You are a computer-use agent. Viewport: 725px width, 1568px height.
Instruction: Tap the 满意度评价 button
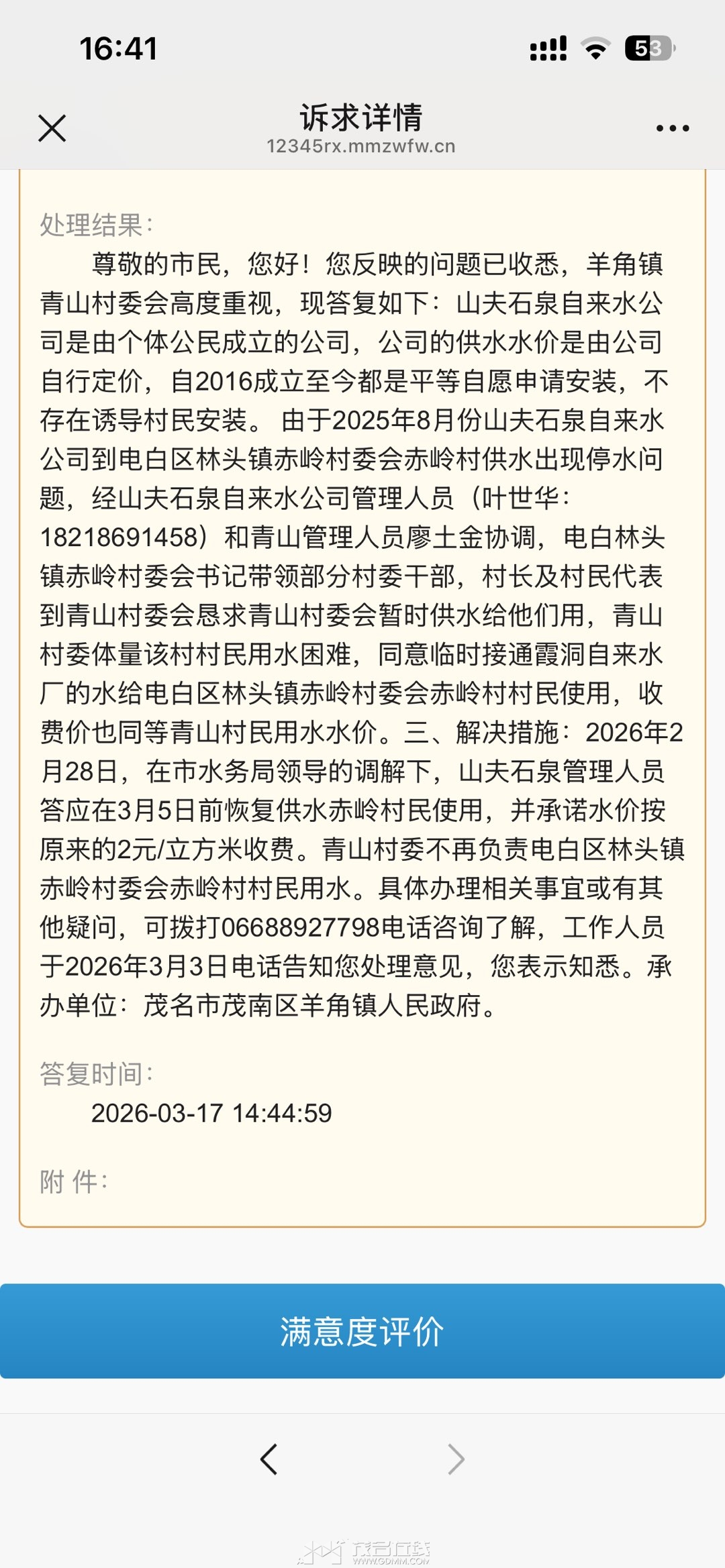pyautogui.click(x=362, y=1332)
